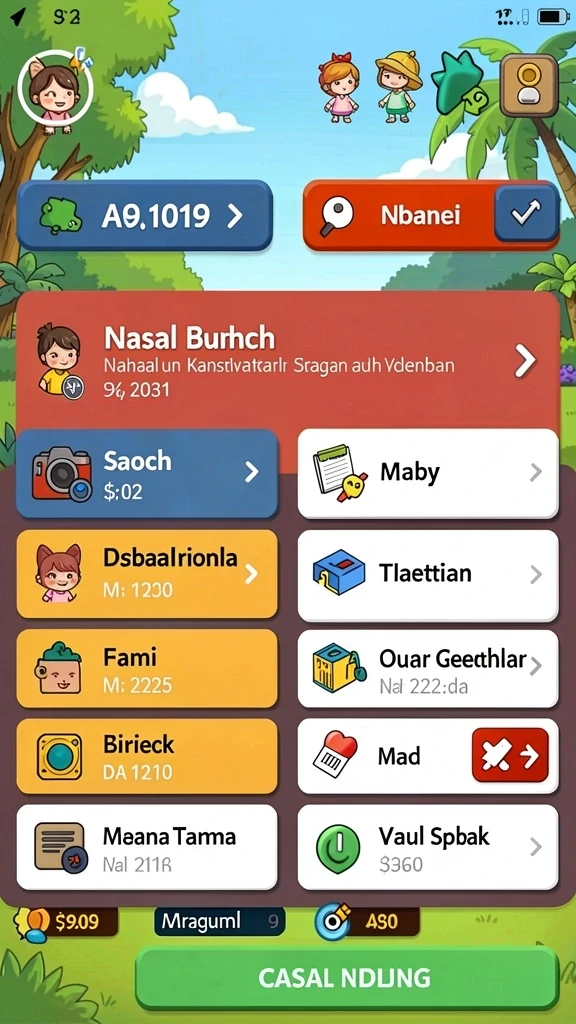Tap the orange Nbanei button
Viewport: 576px width, 1024px height.
pyautogui.click(x=431, y=216)
